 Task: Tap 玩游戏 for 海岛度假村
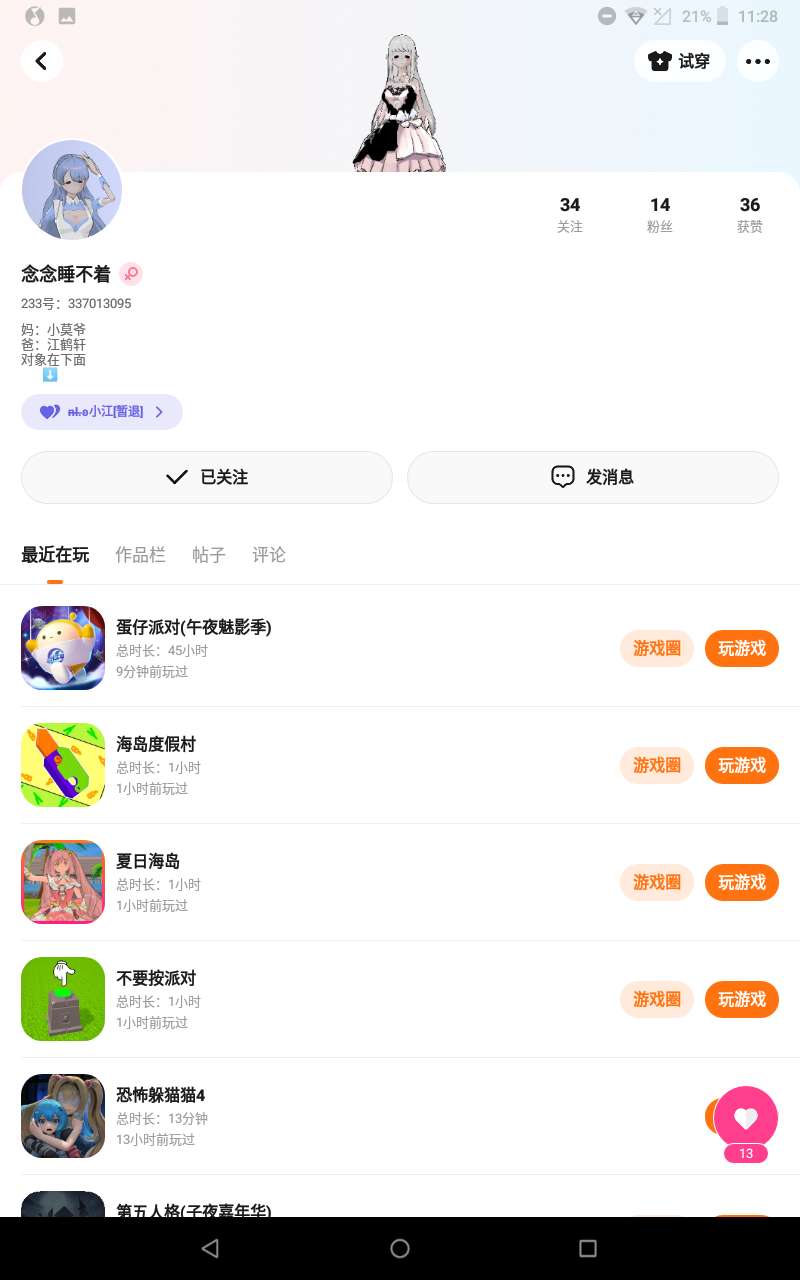point(742,765)
